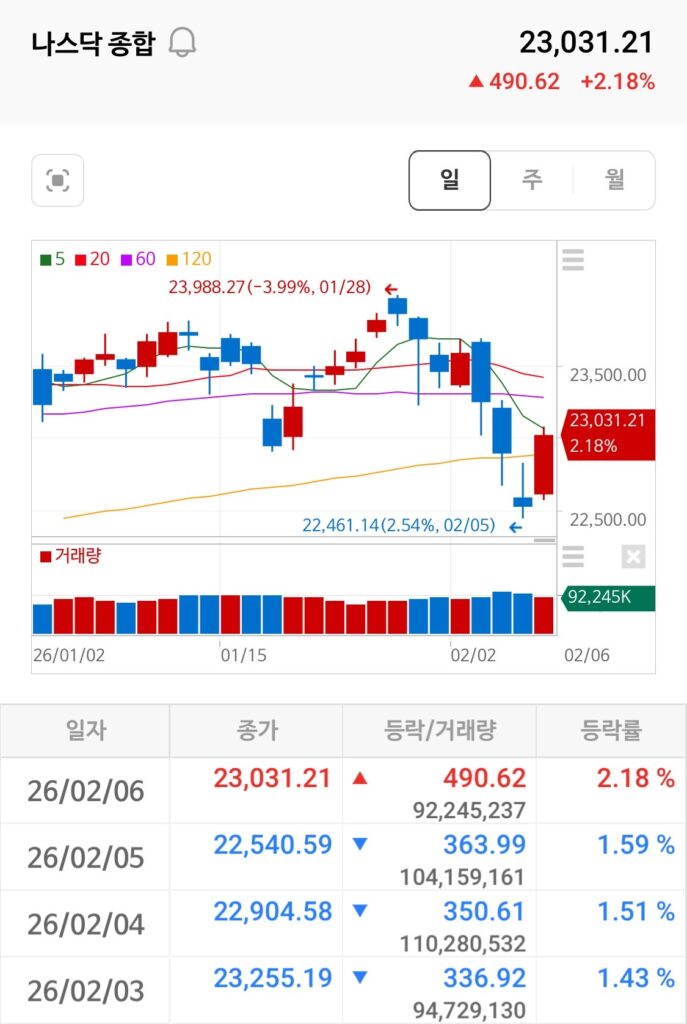Select the 일 daily chart tab

[x=450, y=180]
